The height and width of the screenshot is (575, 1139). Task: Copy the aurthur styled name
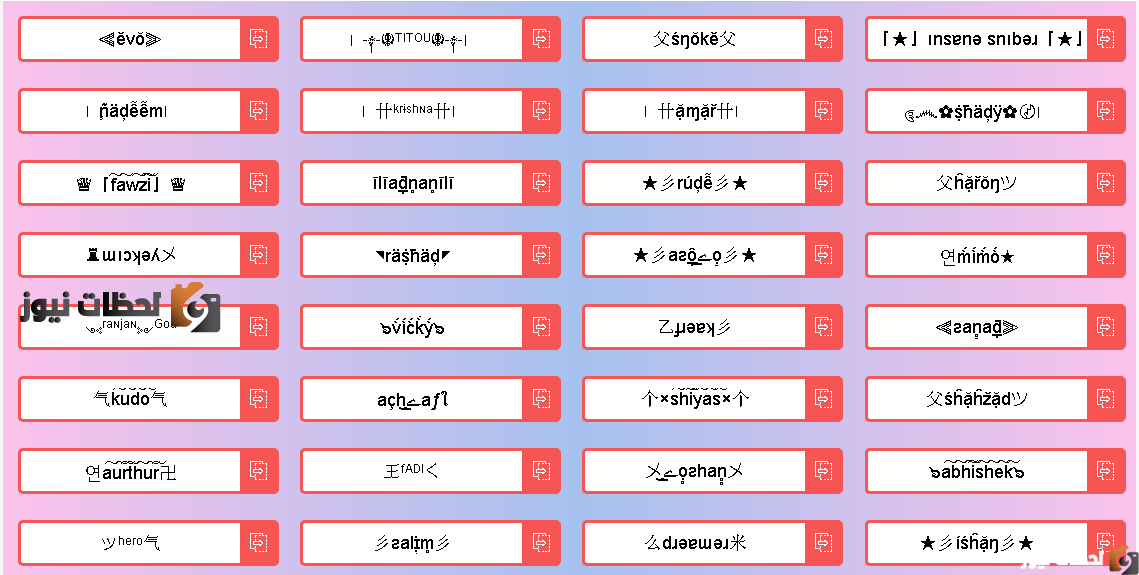[259, 471]
